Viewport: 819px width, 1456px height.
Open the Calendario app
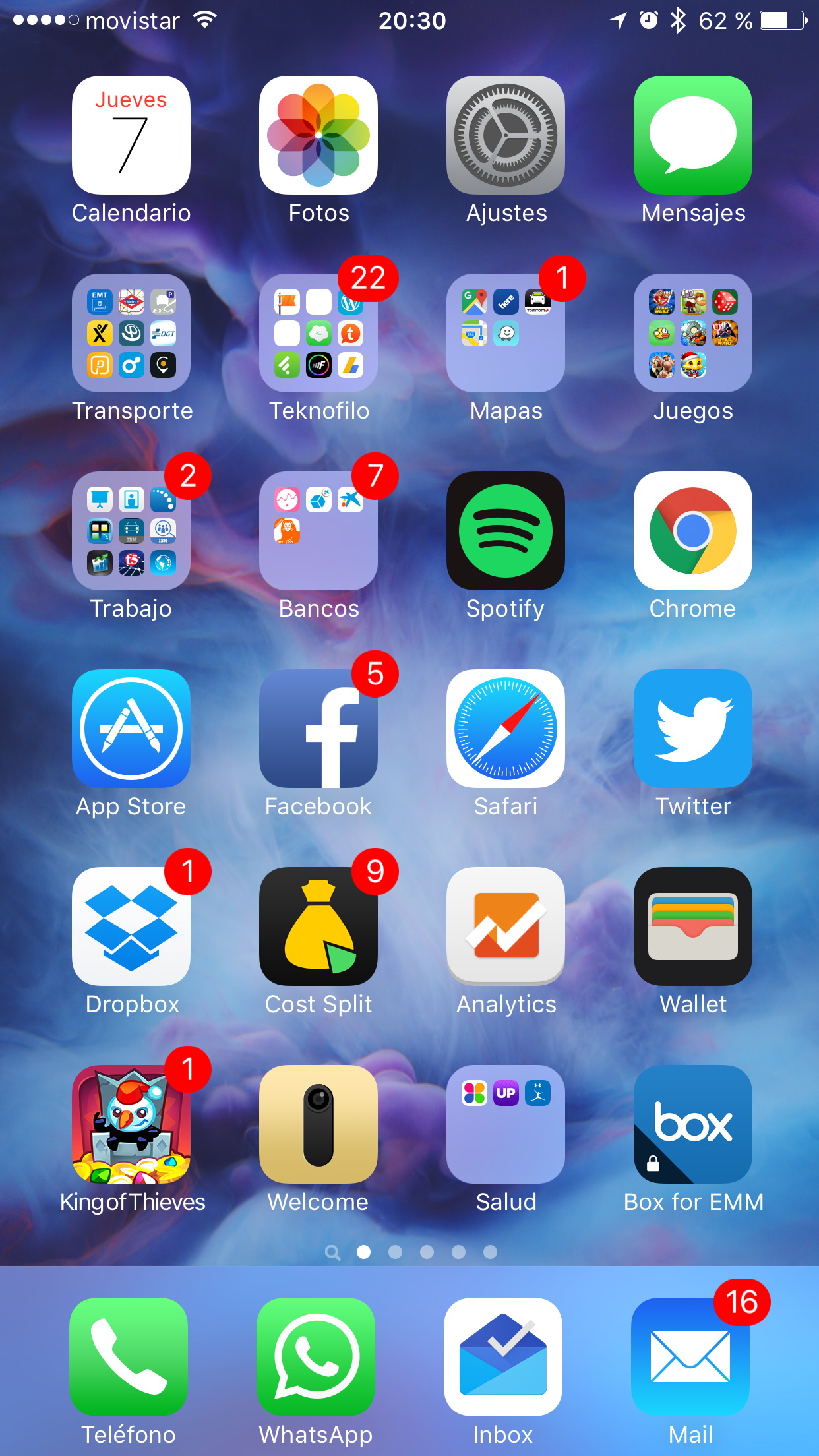click(131, 135)
